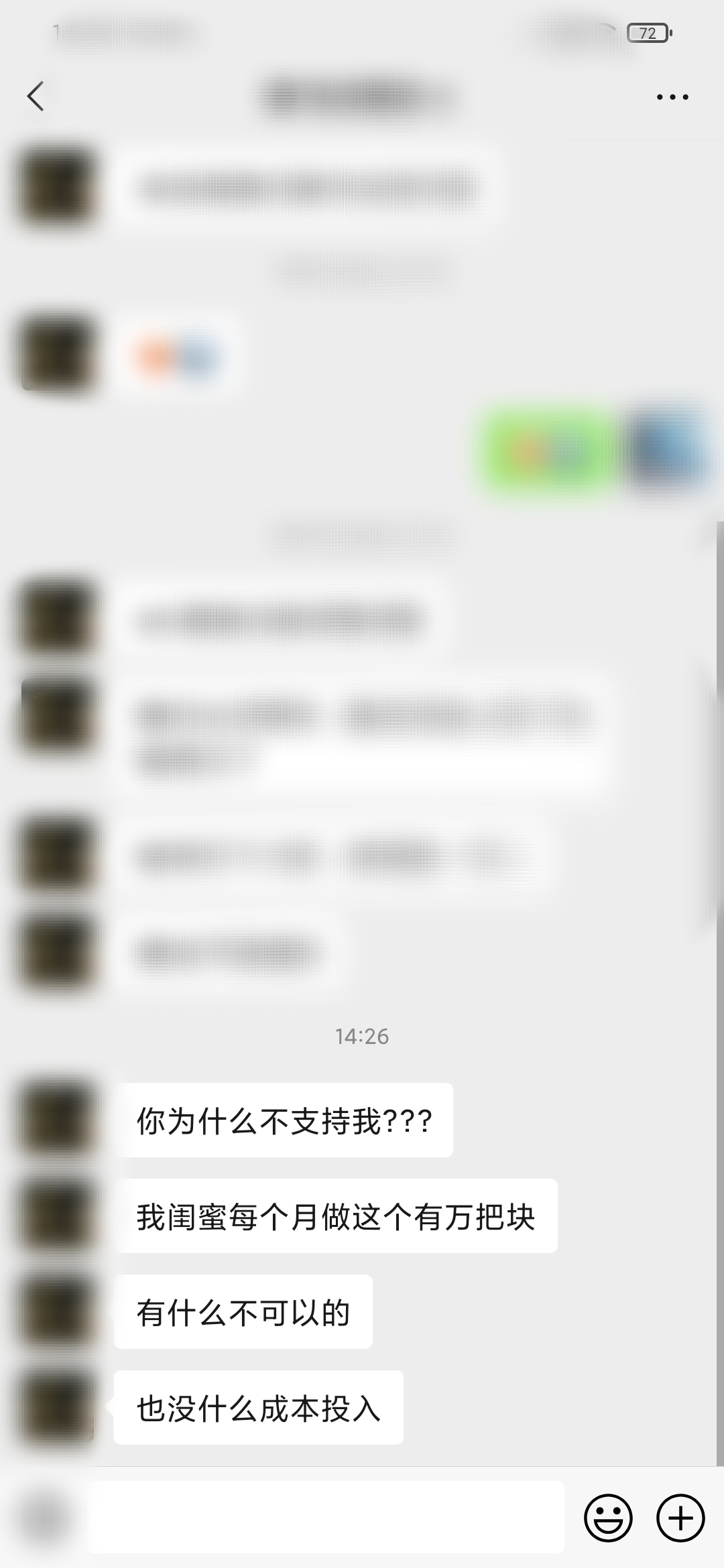Open the three-dot chat menu
The width and height of the screenshot is (724, 1568).
click(672, 97)
